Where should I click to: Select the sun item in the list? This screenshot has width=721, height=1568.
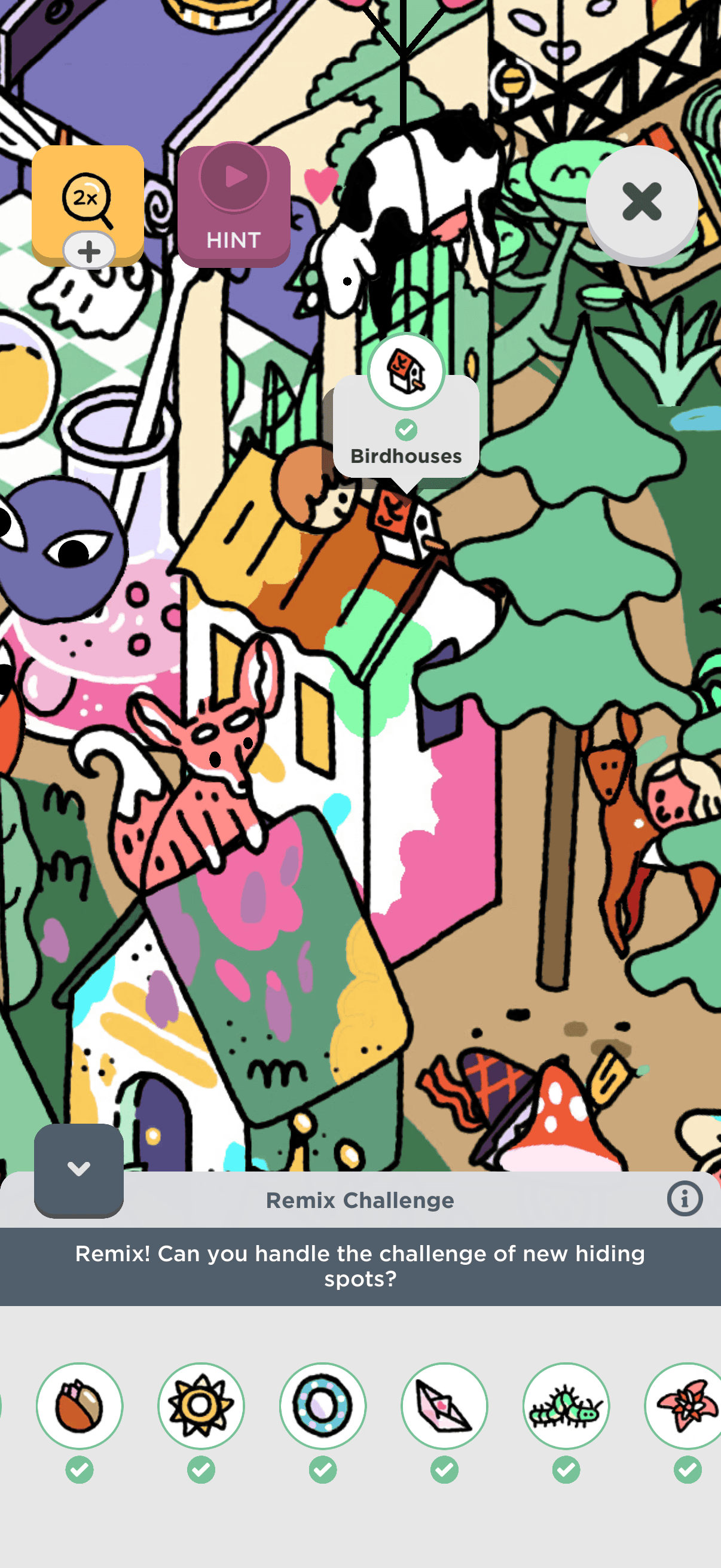201,1406
